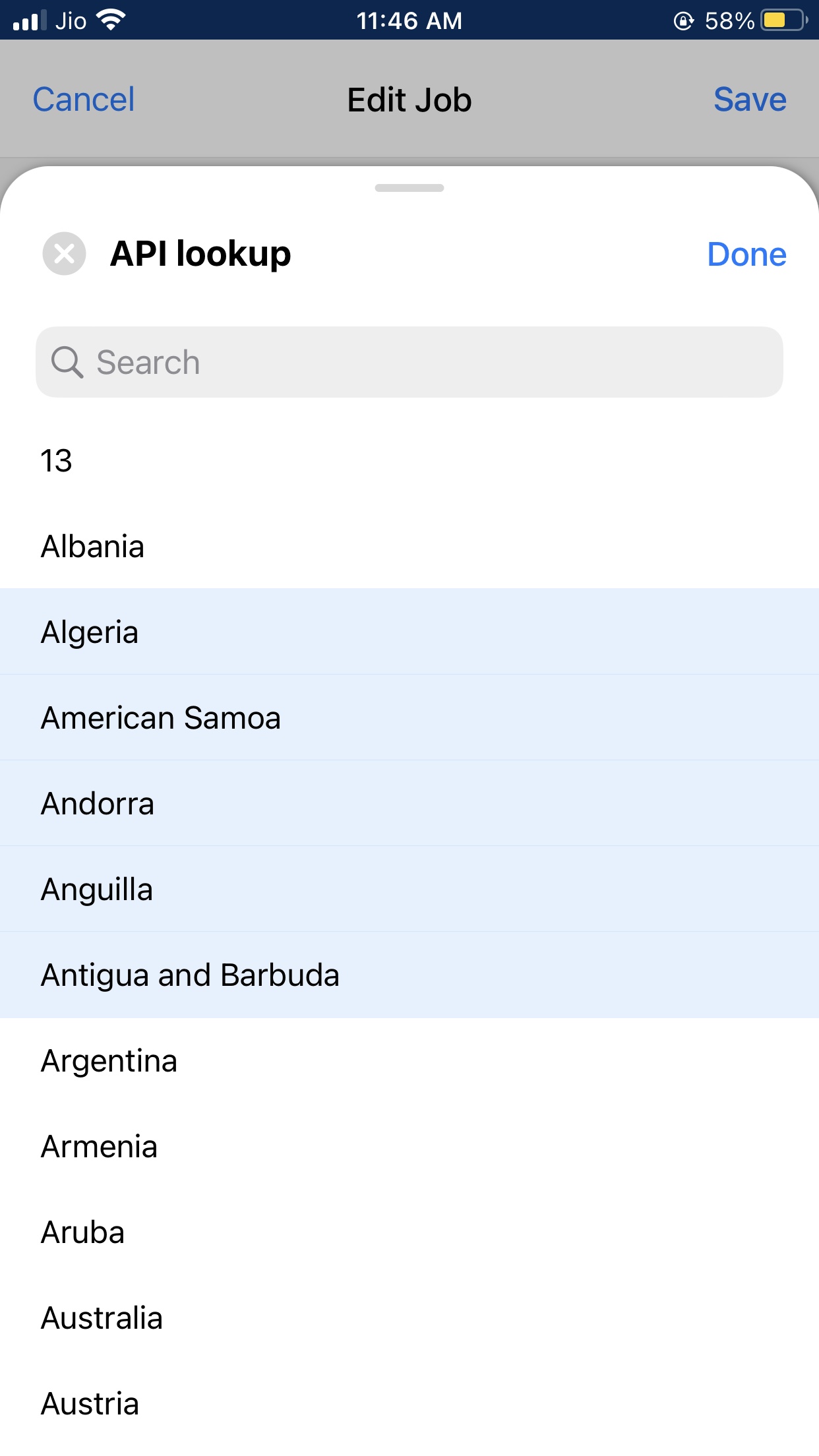Tap Done on API lookup

(x=746, y=255)
